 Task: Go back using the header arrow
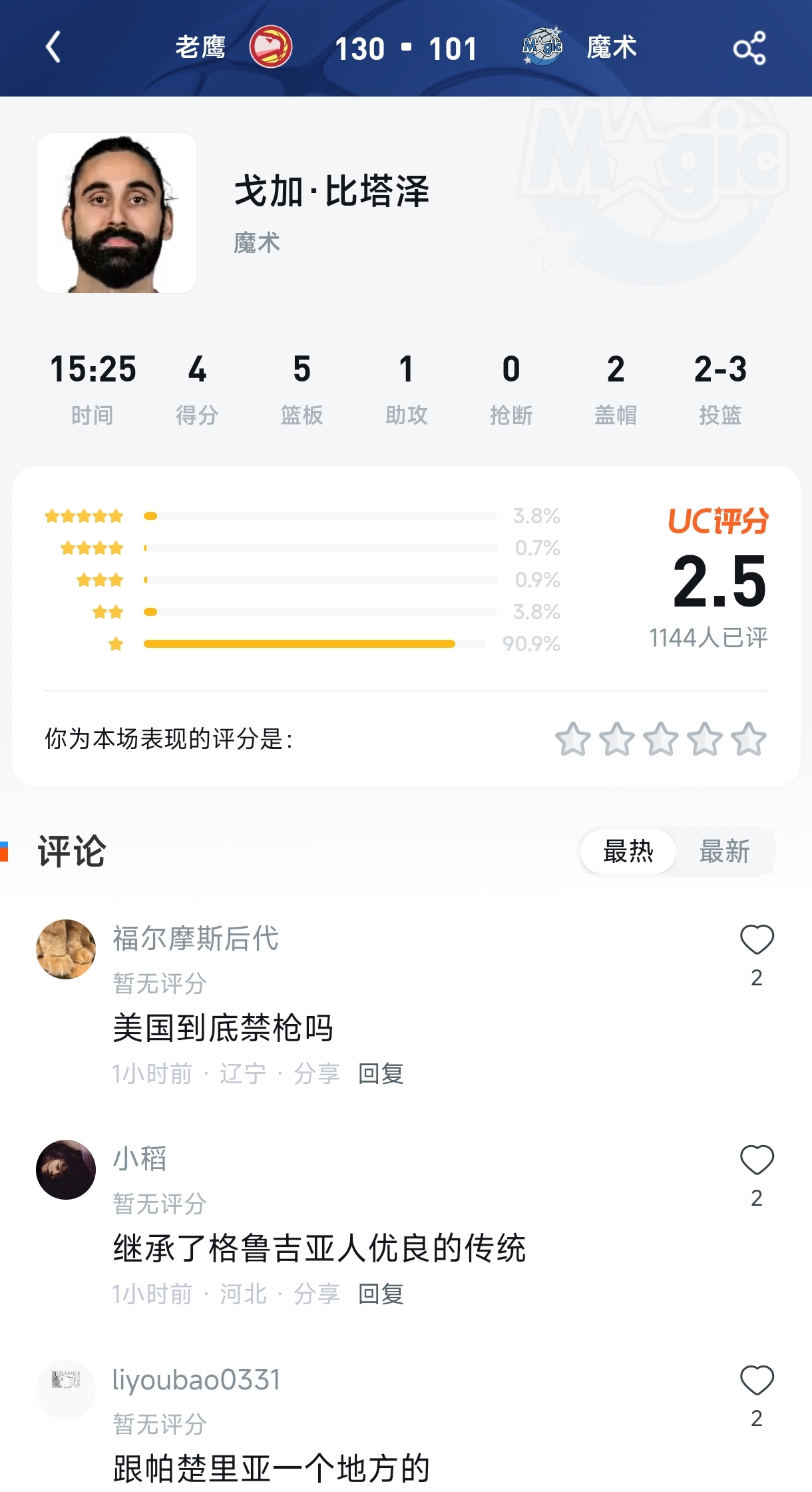click(x=53, y=47)
